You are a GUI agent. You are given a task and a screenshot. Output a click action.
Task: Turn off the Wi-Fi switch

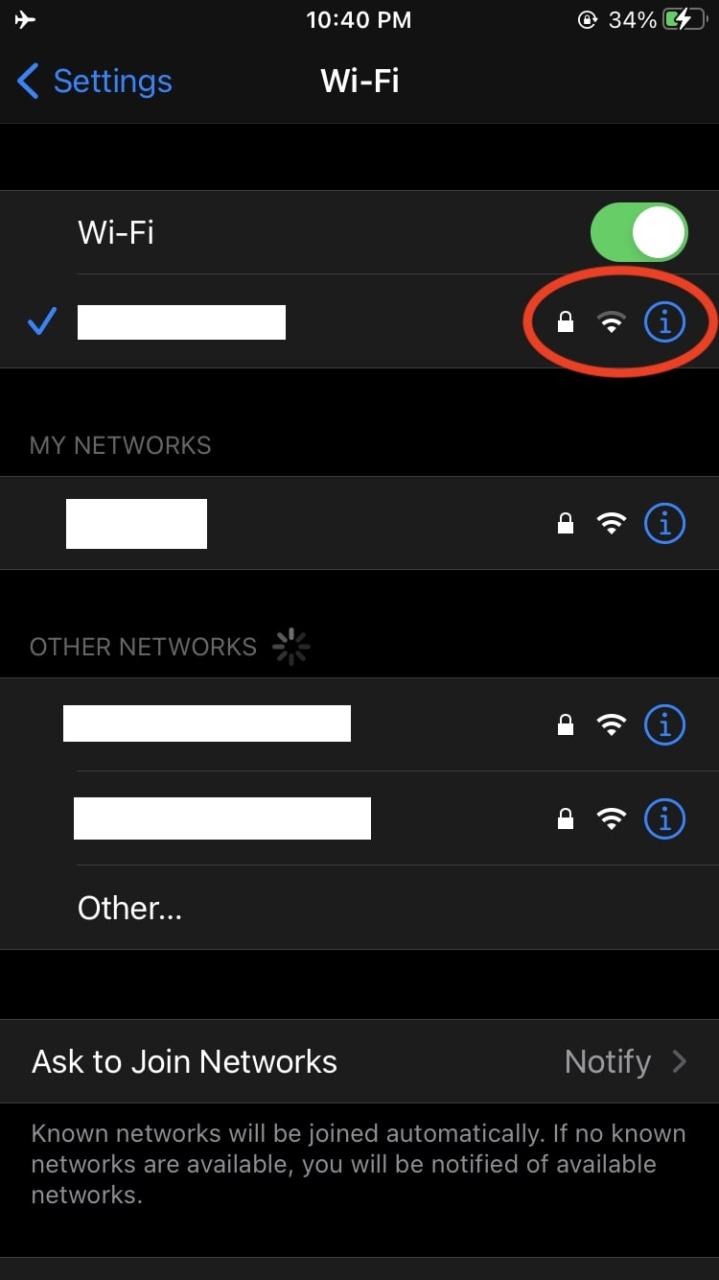639,232
